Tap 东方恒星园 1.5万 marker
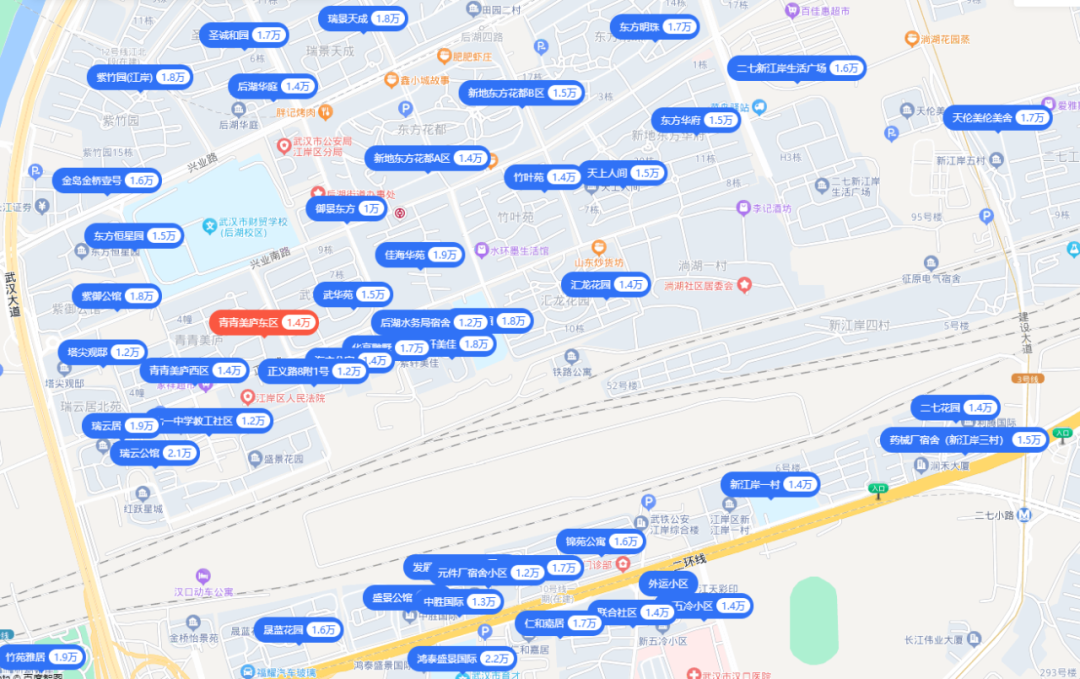Image resolution: width=1080 pixels, height=679 pixels. [x=134, y=237]
